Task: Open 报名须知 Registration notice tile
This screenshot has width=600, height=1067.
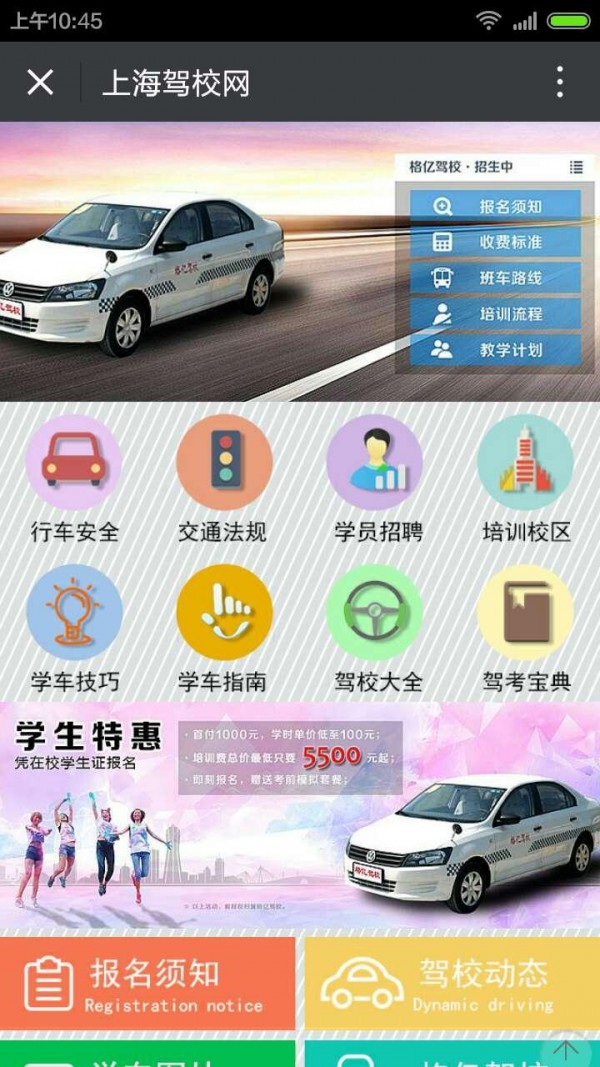Action: (x=148, y=983)
